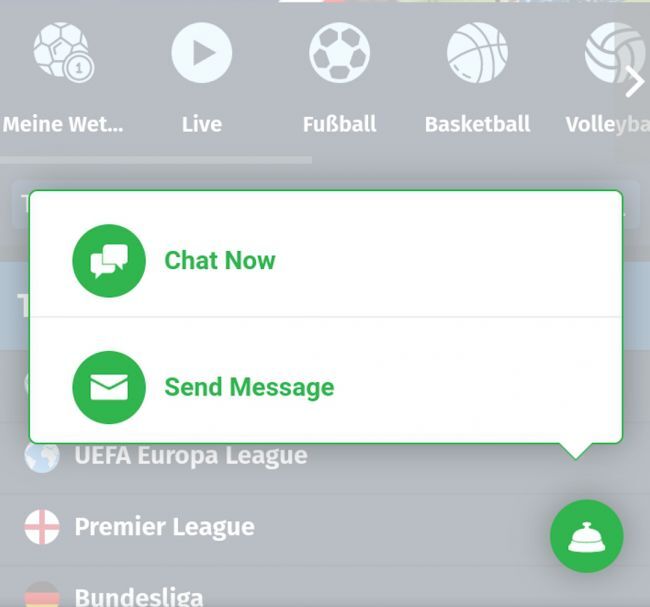Choose the Send Message option
Screen dimensions: 650x607
[248, 388]
